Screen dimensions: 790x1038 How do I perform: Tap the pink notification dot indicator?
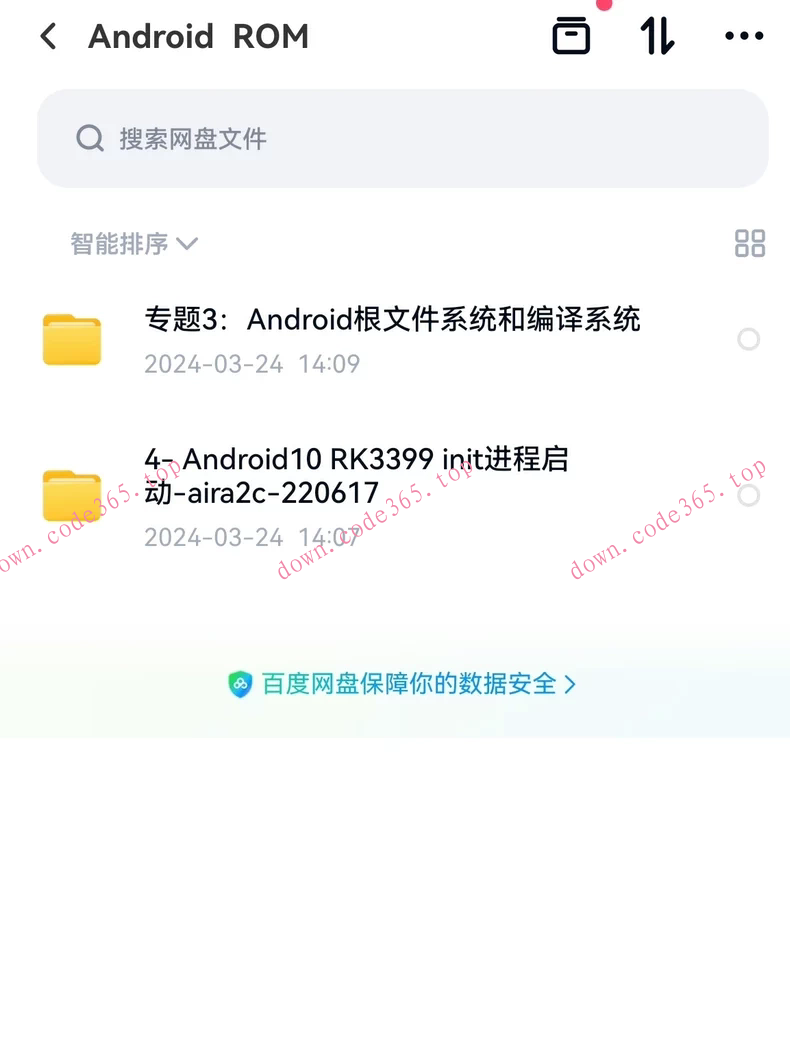point(604,6)
